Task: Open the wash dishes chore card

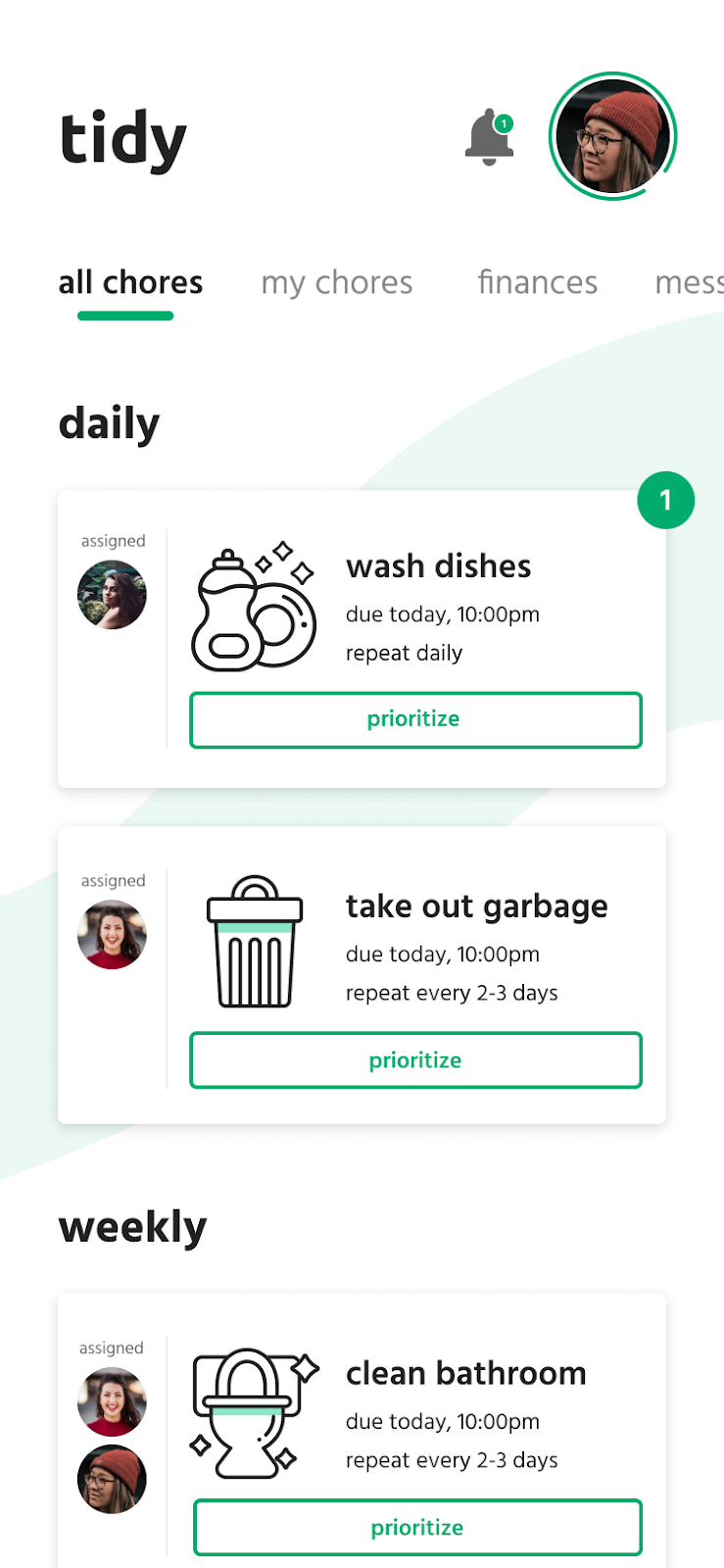Action: point(438,566)
